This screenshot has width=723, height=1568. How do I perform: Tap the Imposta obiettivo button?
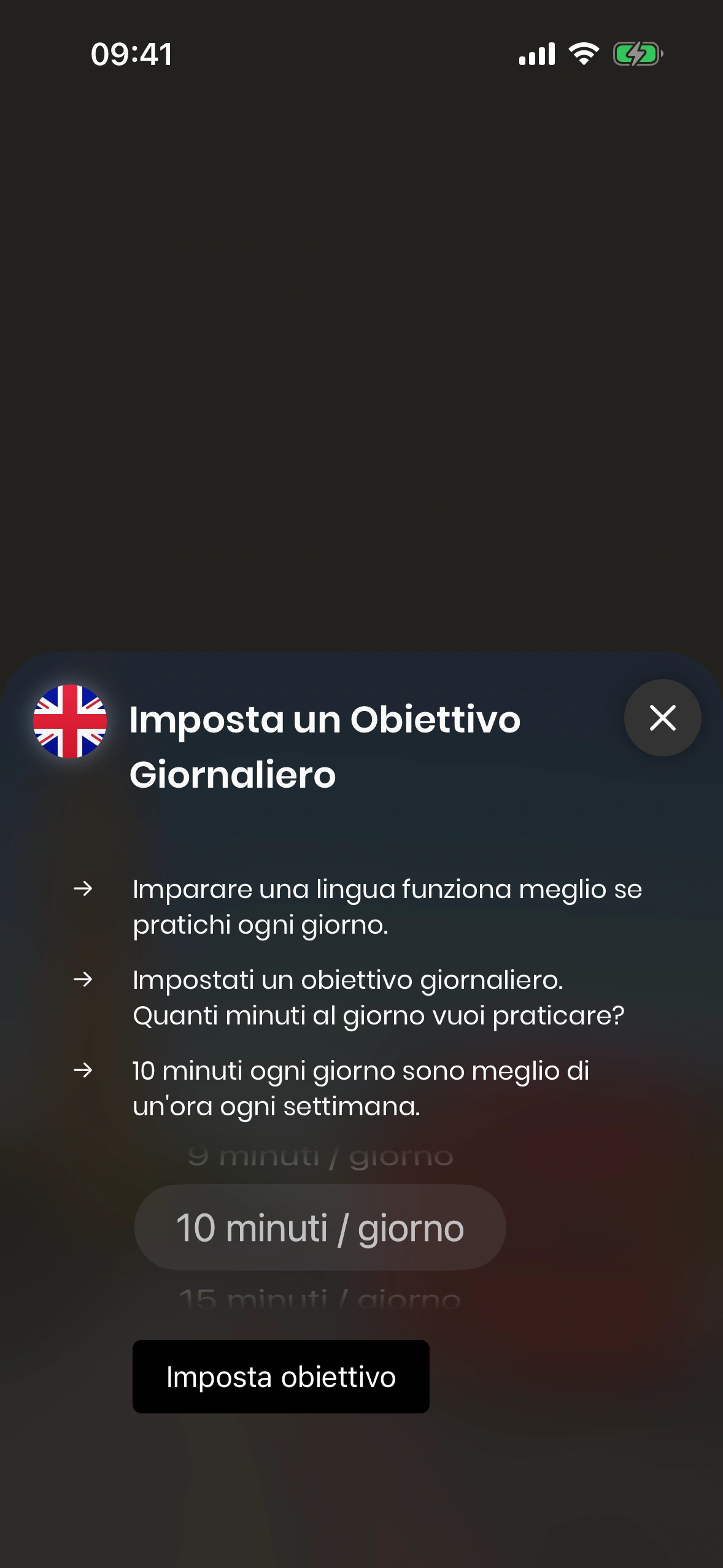click(281, 1377)
